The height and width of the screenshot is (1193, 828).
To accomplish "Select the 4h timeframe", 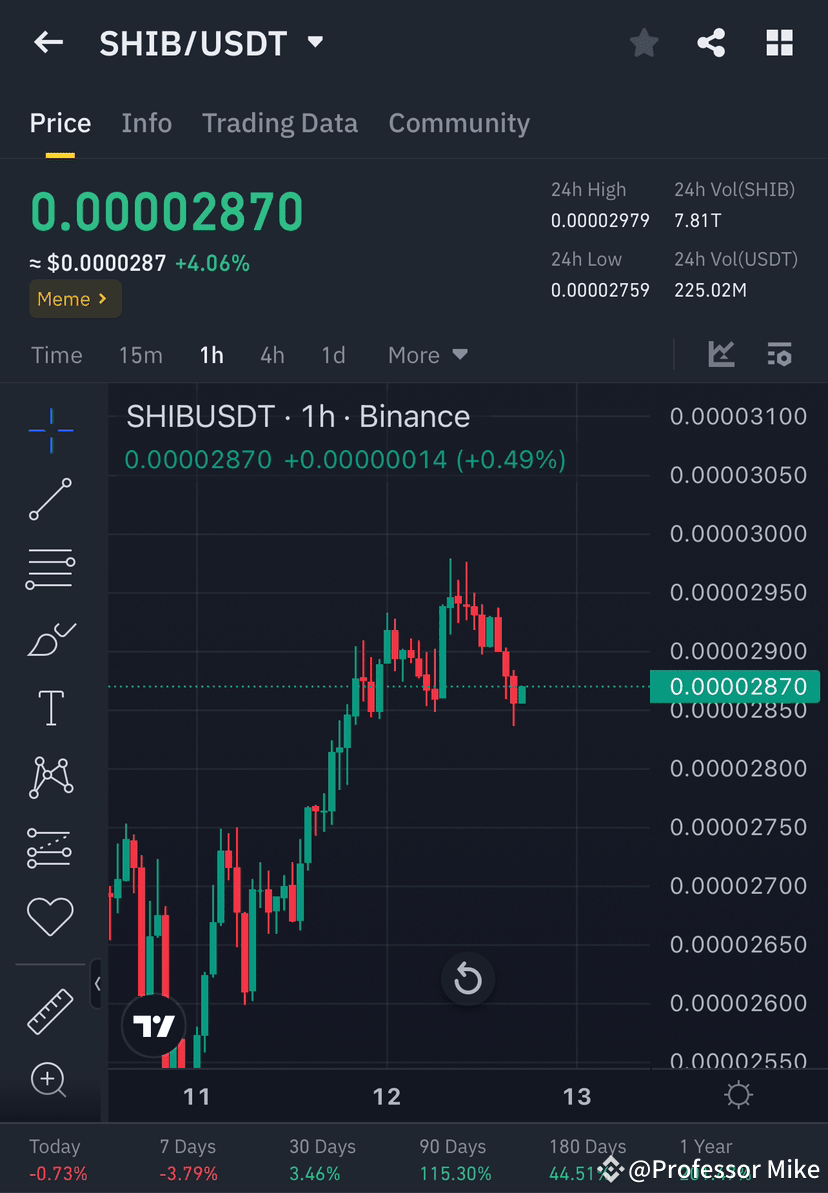I will 272,354.
